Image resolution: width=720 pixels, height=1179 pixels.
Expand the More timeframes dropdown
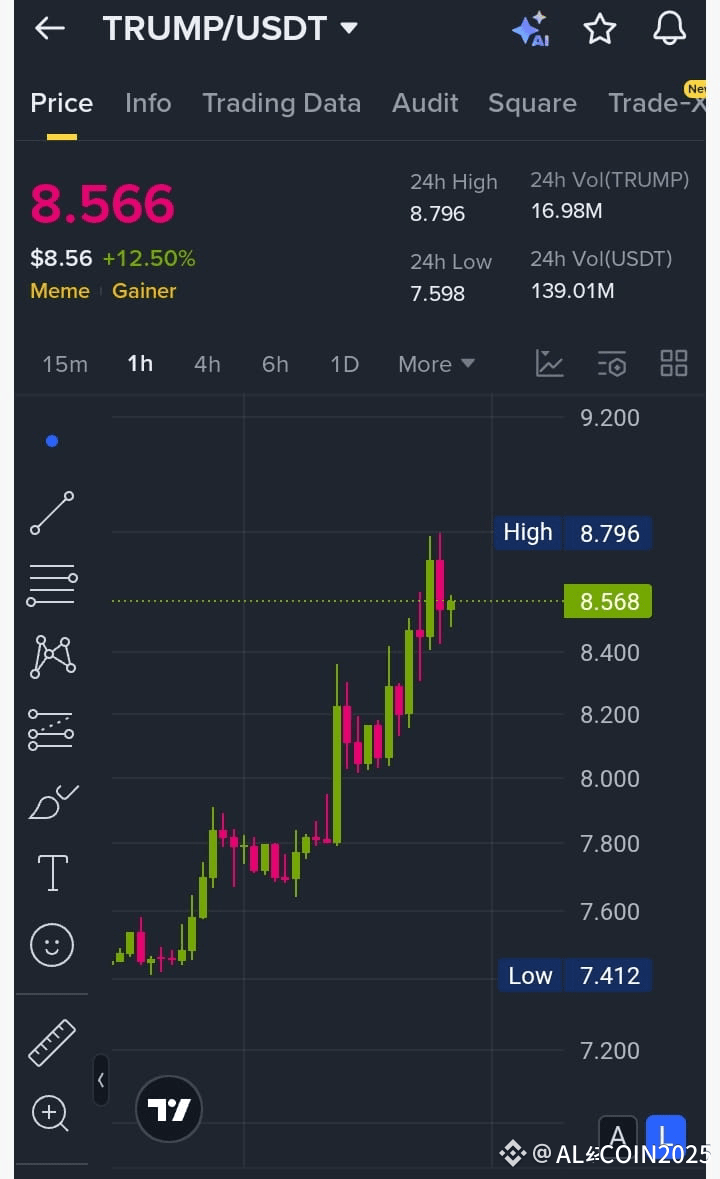point(435,364)
